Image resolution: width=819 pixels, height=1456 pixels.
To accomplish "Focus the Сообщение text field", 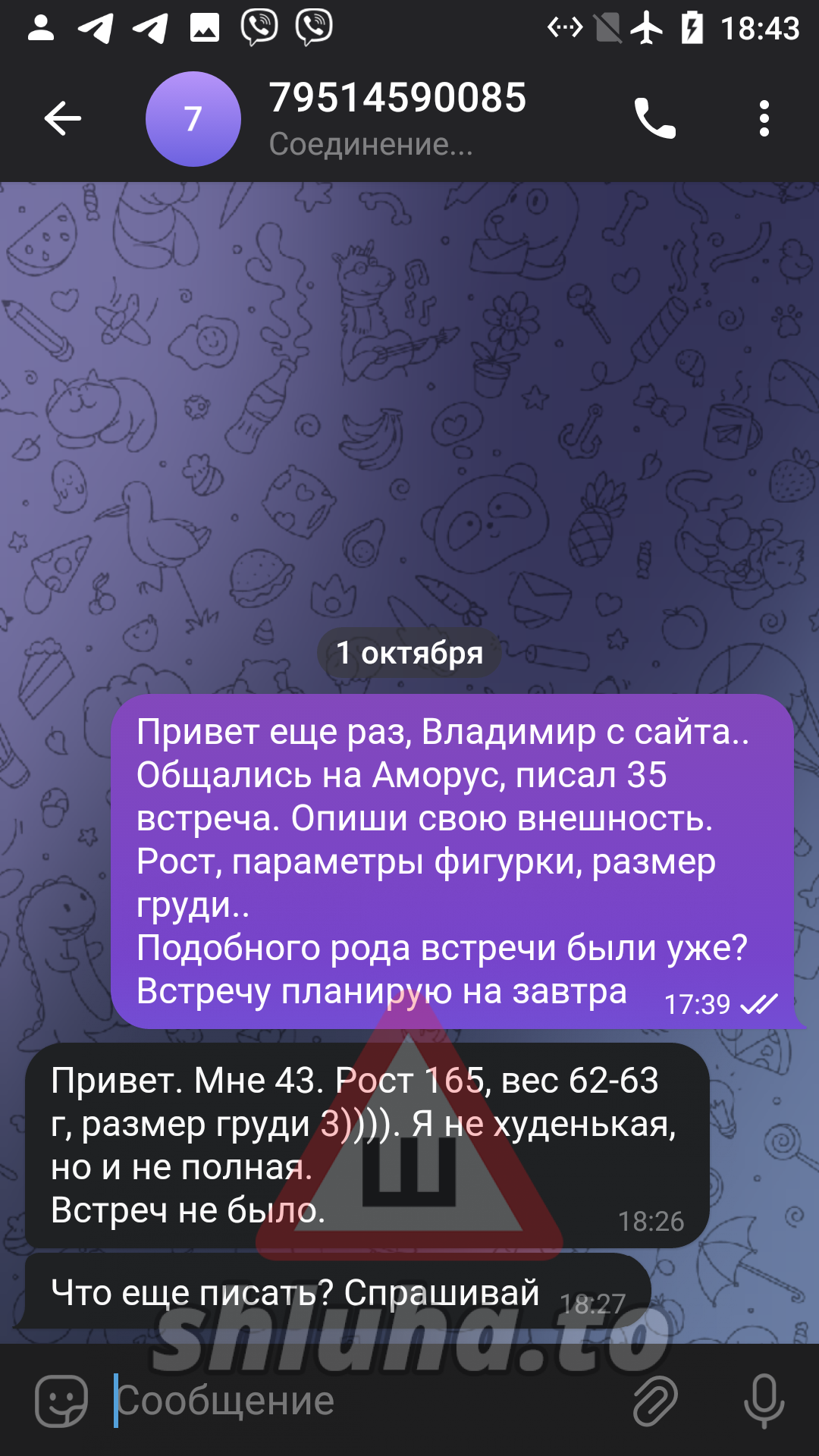I will [364, 1401].
